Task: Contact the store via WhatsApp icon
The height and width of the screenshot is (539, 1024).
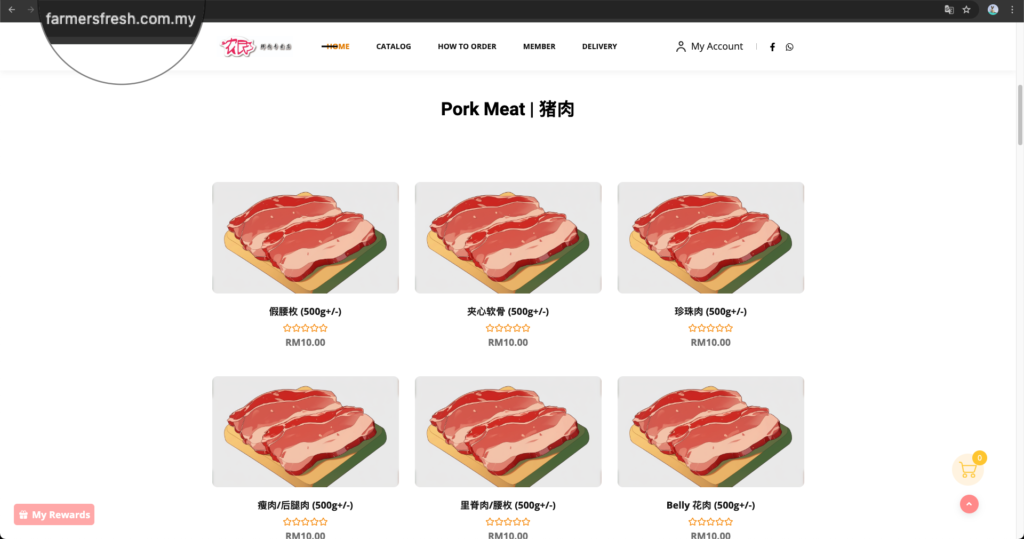Action: point(790,47)
